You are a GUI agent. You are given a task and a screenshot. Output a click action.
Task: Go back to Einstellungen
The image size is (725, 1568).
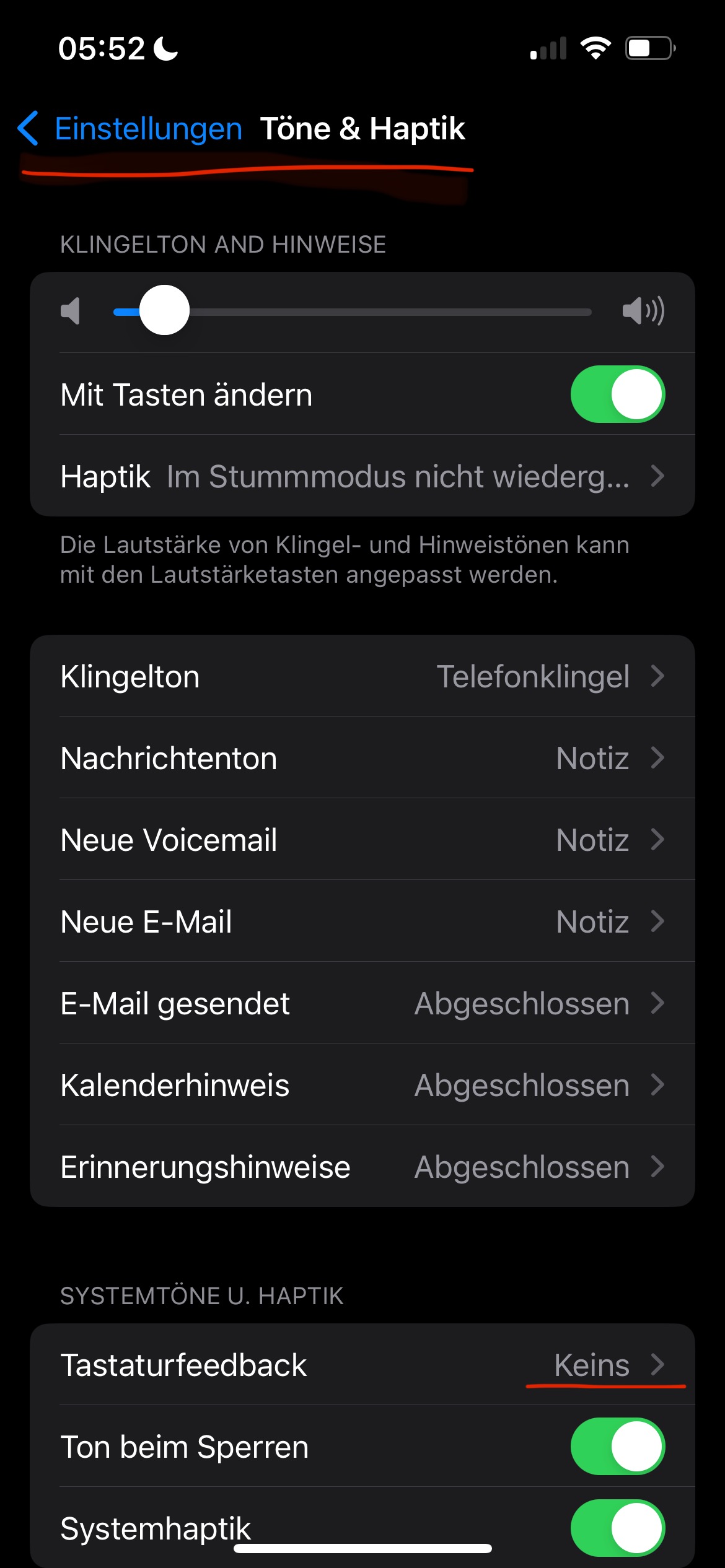tap(130, 129)
